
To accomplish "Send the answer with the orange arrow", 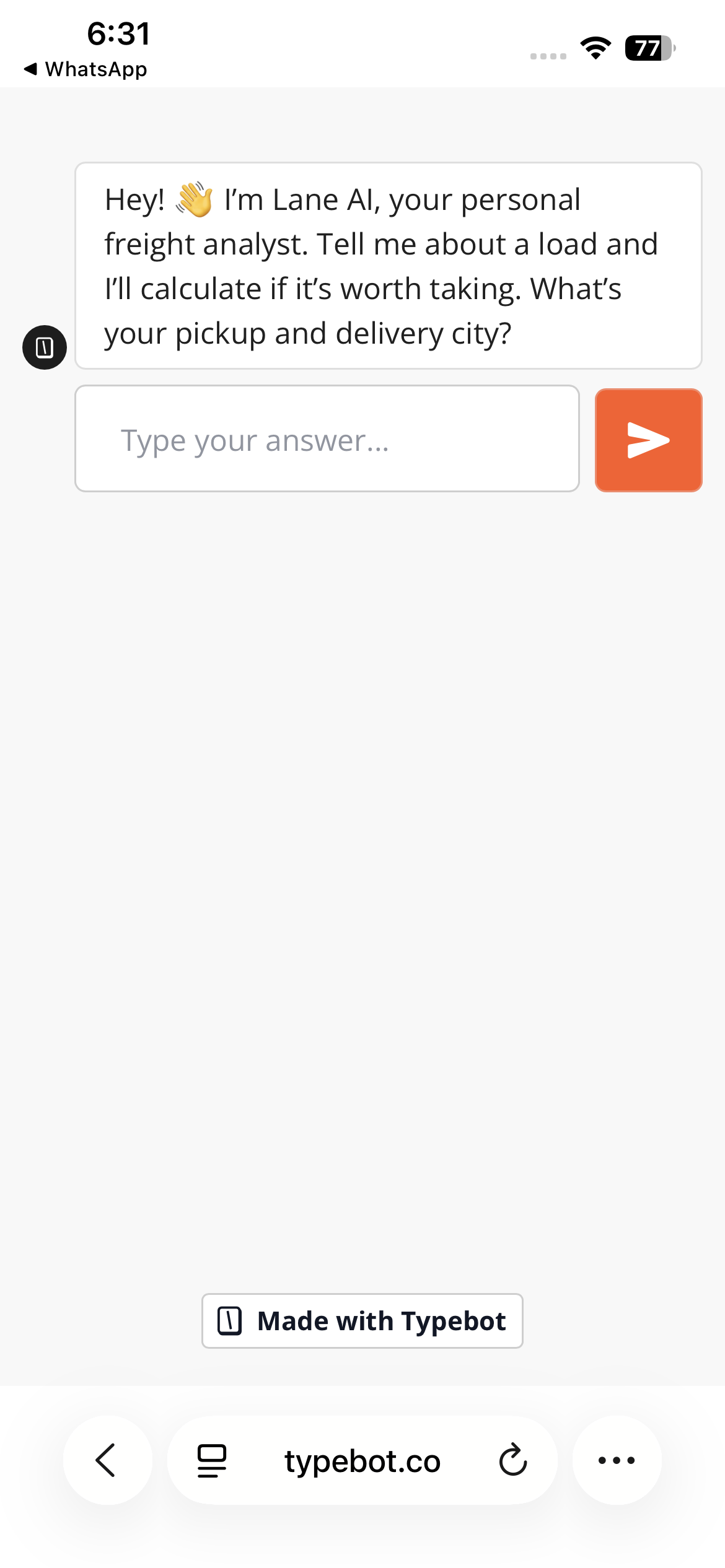I will [648, 440].
